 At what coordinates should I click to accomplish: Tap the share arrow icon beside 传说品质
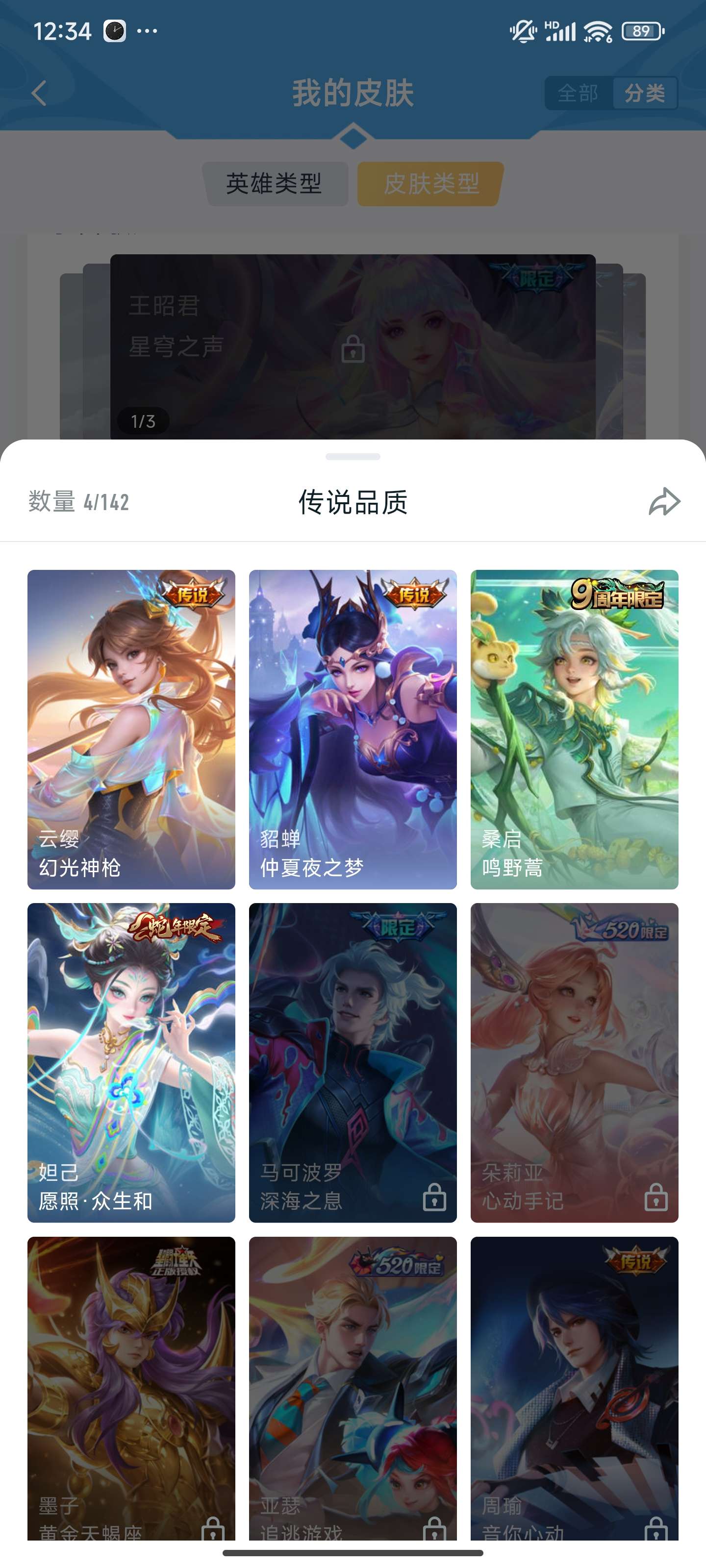point(664,502)
